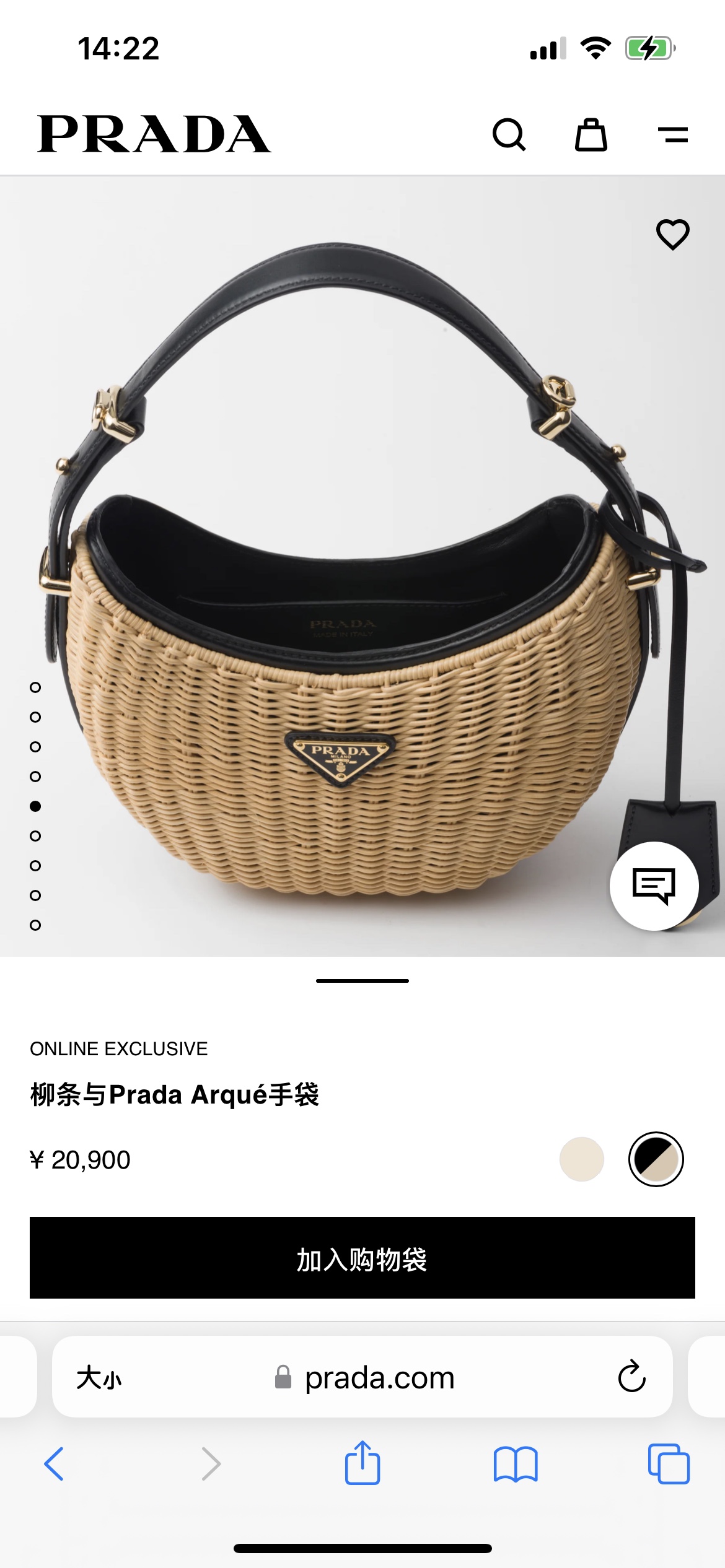Open the 大小 page settings
The image size is (725, 1568).
click(99, 1378)
